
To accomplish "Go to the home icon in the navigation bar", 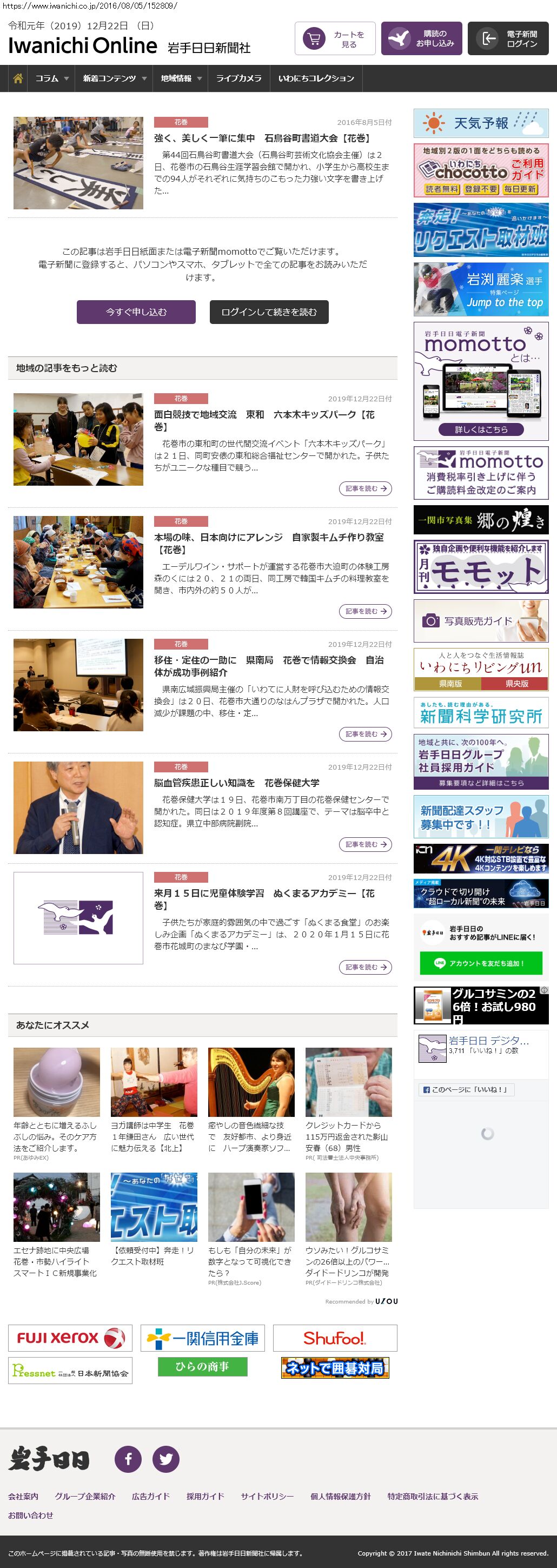I will [x=18, y=78].
